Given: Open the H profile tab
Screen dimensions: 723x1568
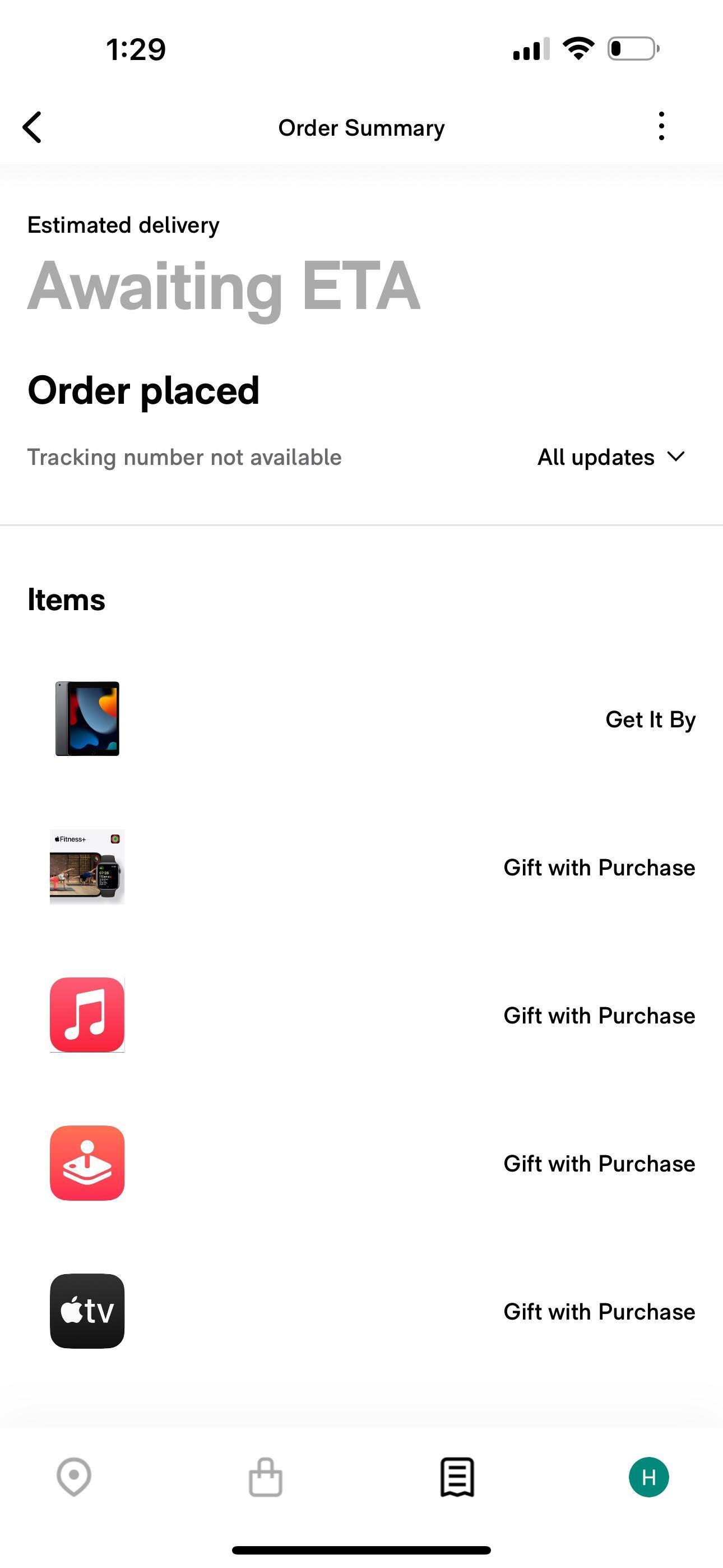Looking at the screenshot, I should click(x=649, y=1477).
